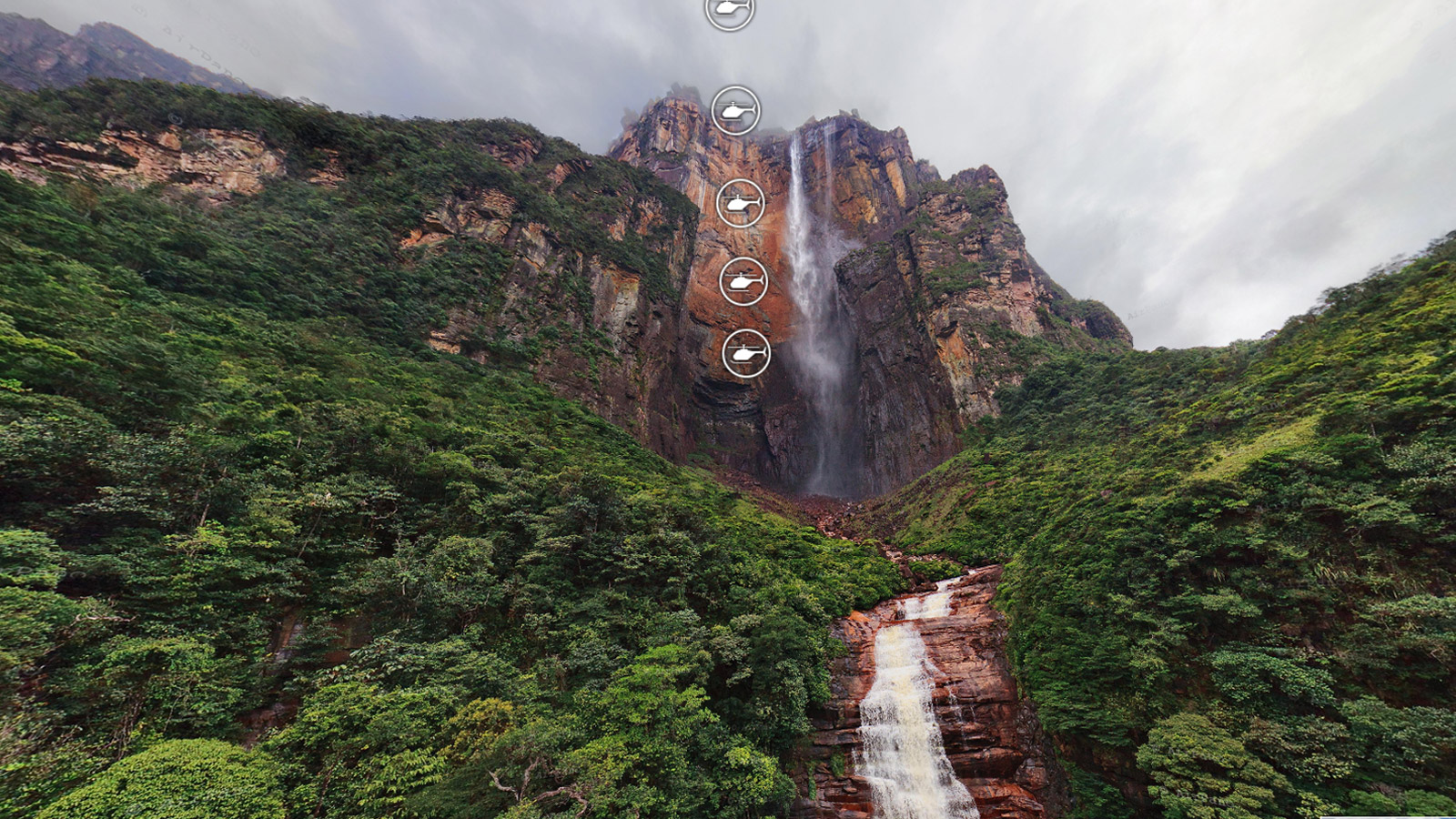Tap the helicopter hotspot at the cliff summit
Screen dimensions: 1456x819
735,111
